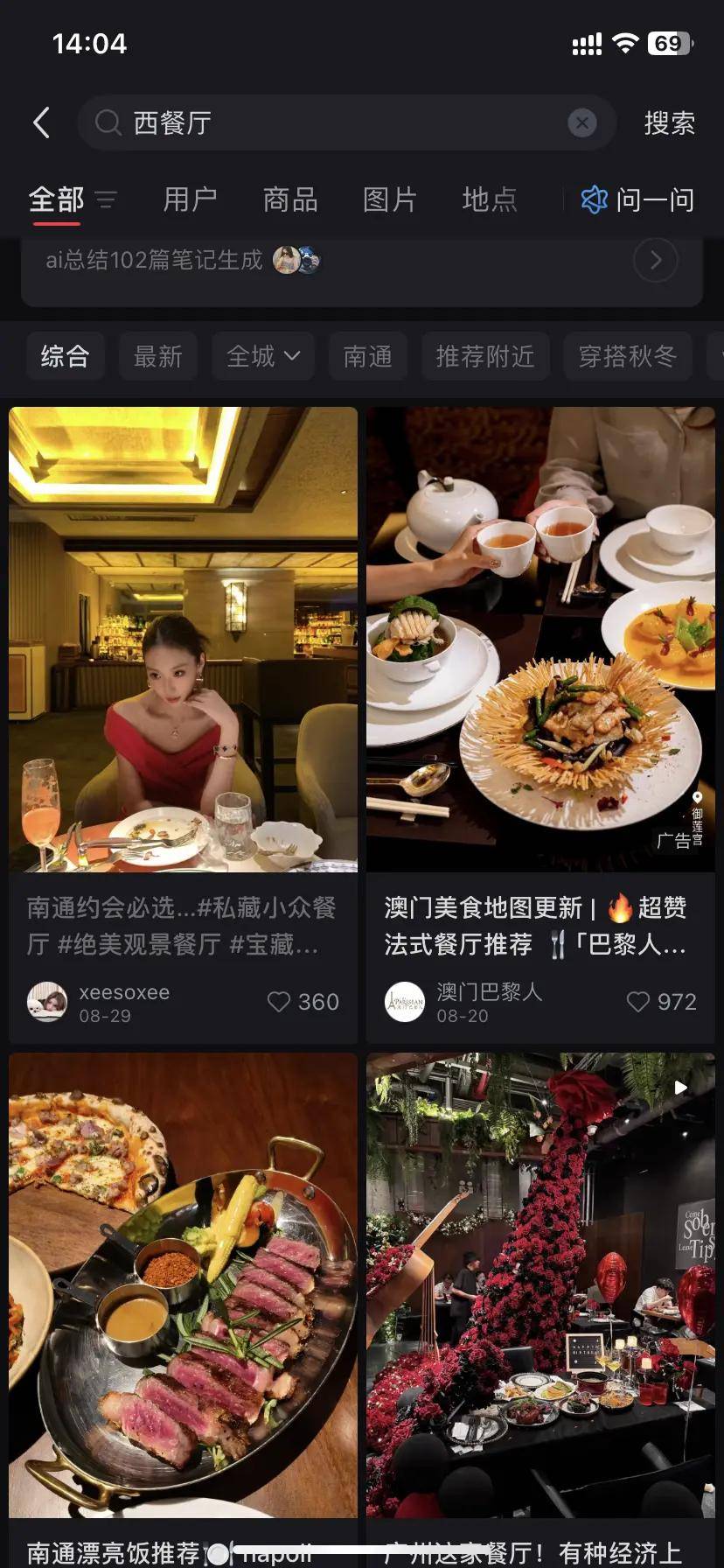Navigate back using the back arrow

(x=41, y=122)
